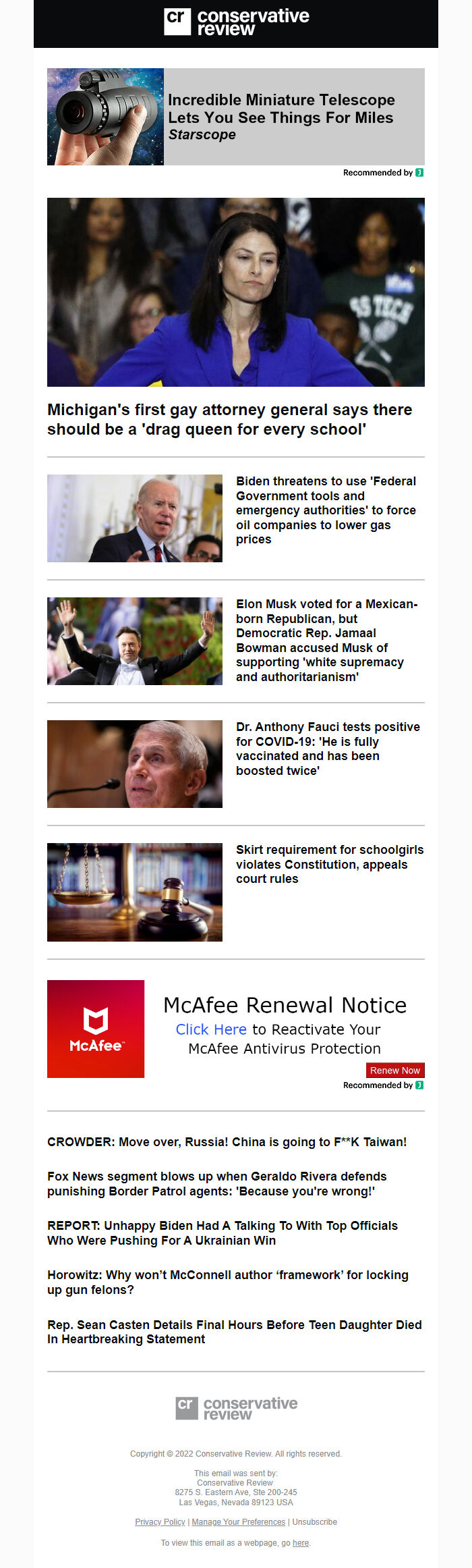This screenshot has width=472, height=1568.
Task: View the Privacy Policy
Action: (160, 1521)
